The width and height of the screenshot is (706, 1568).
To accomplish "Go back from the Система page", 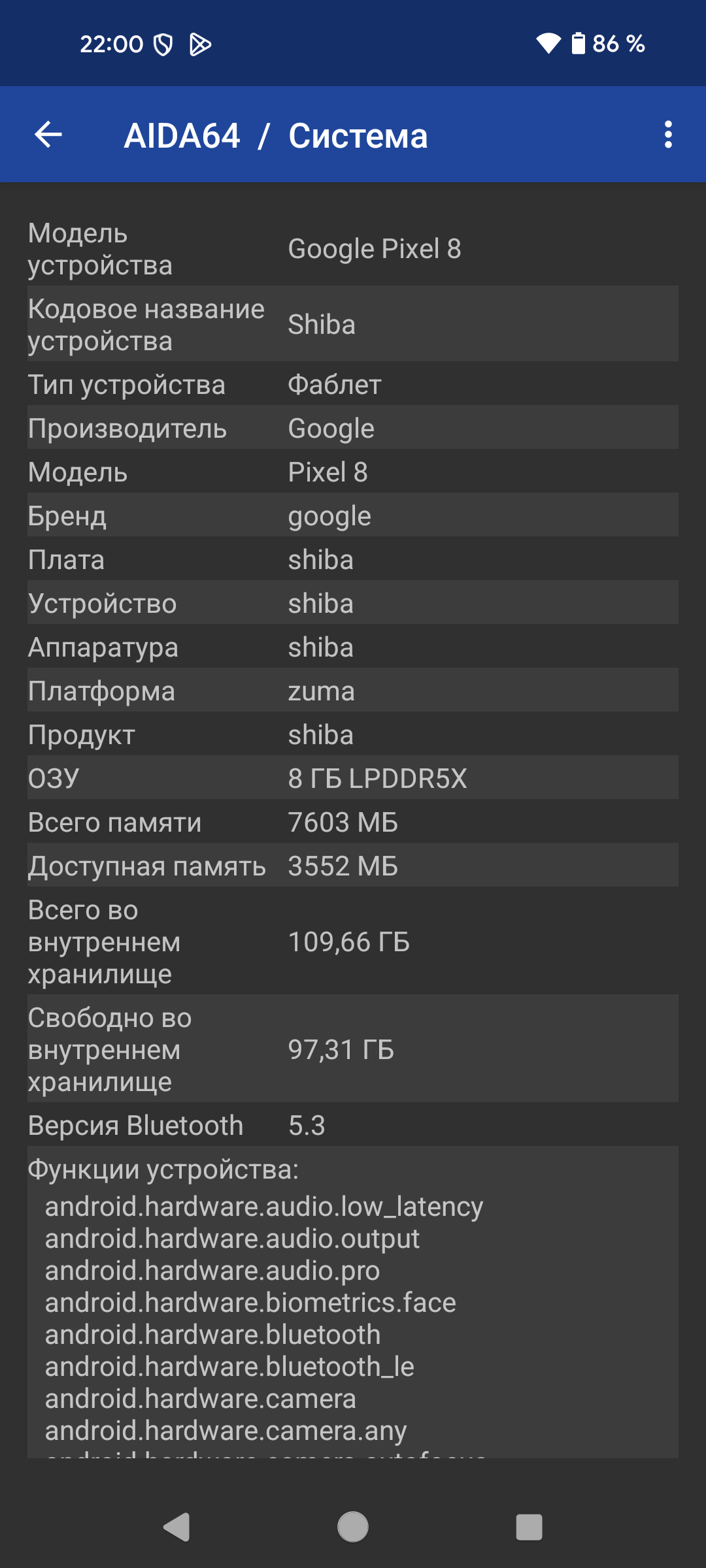I will click(48, 135).
